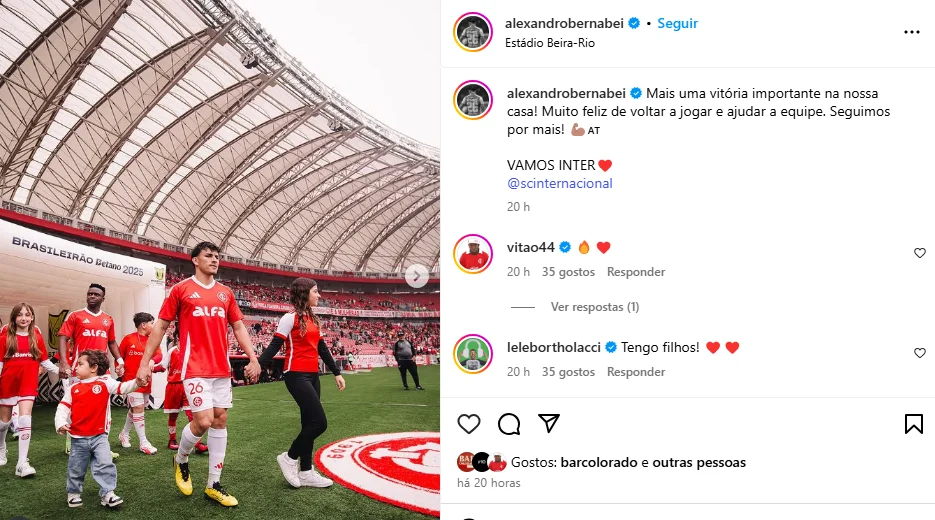The image size is (935, 520).
Task: Share post via paper plane icon
Action: [x=549, y=424]
